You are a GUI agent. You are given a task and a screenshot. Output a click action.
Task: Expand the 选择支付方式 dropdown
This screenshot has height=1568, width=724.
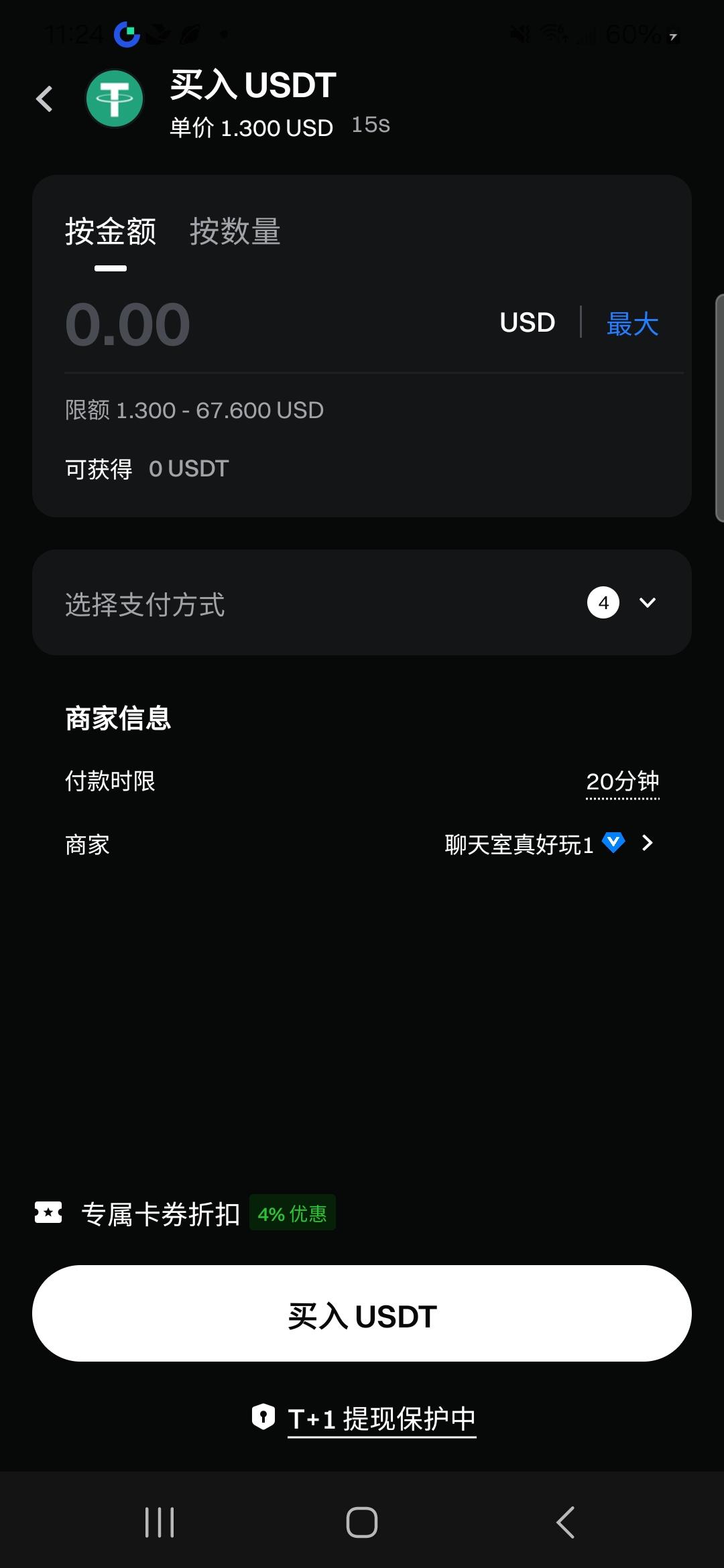(362, 603)
